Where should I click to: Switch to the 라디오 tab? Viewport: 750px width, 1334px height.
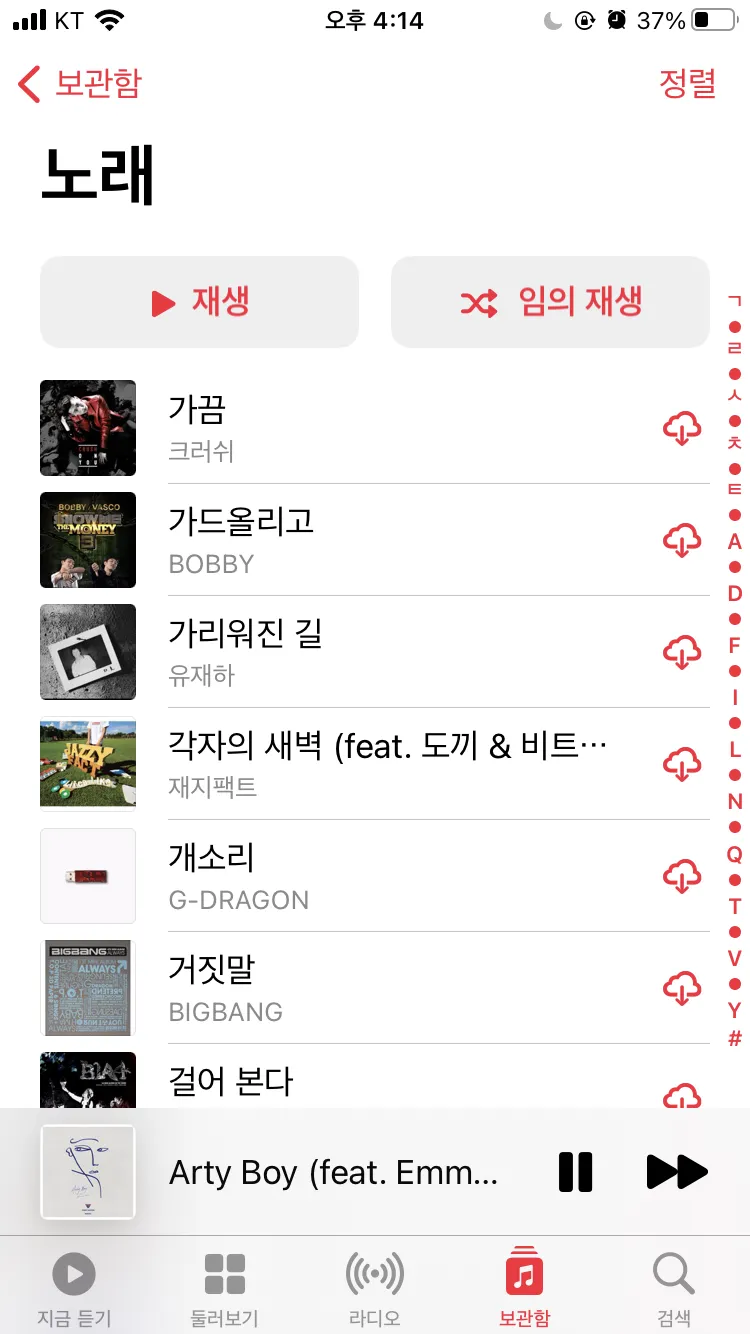pyautogui.click(x=373, y=1285)
